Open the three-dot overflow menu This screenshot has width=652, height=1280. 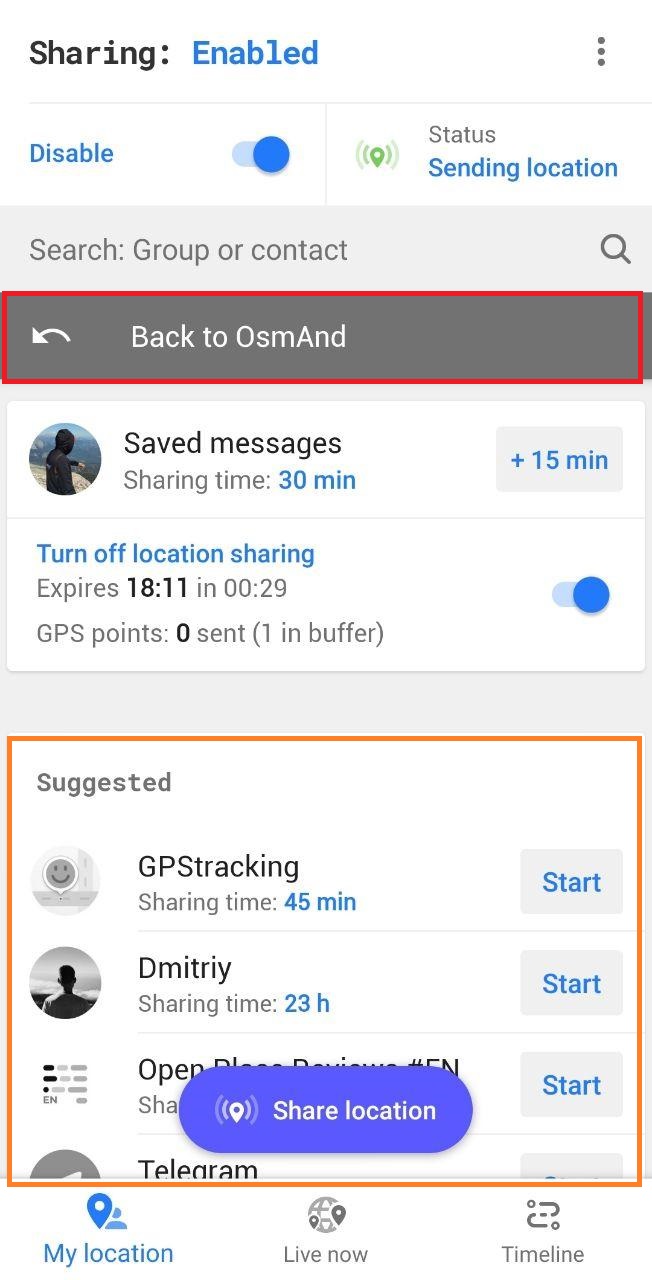pos(601,52)
